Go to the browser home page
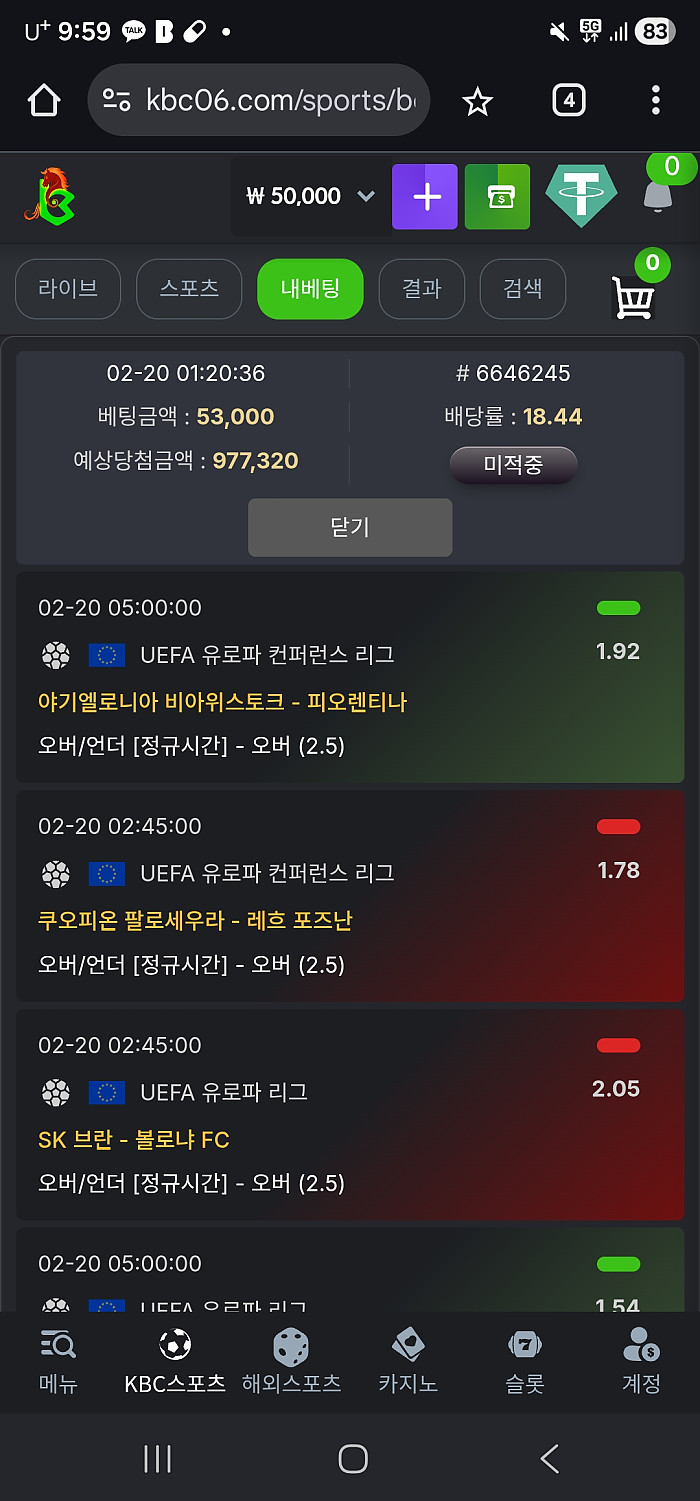Image resolution: width=700 pixels, height=1501 pixels. (44, 100)
